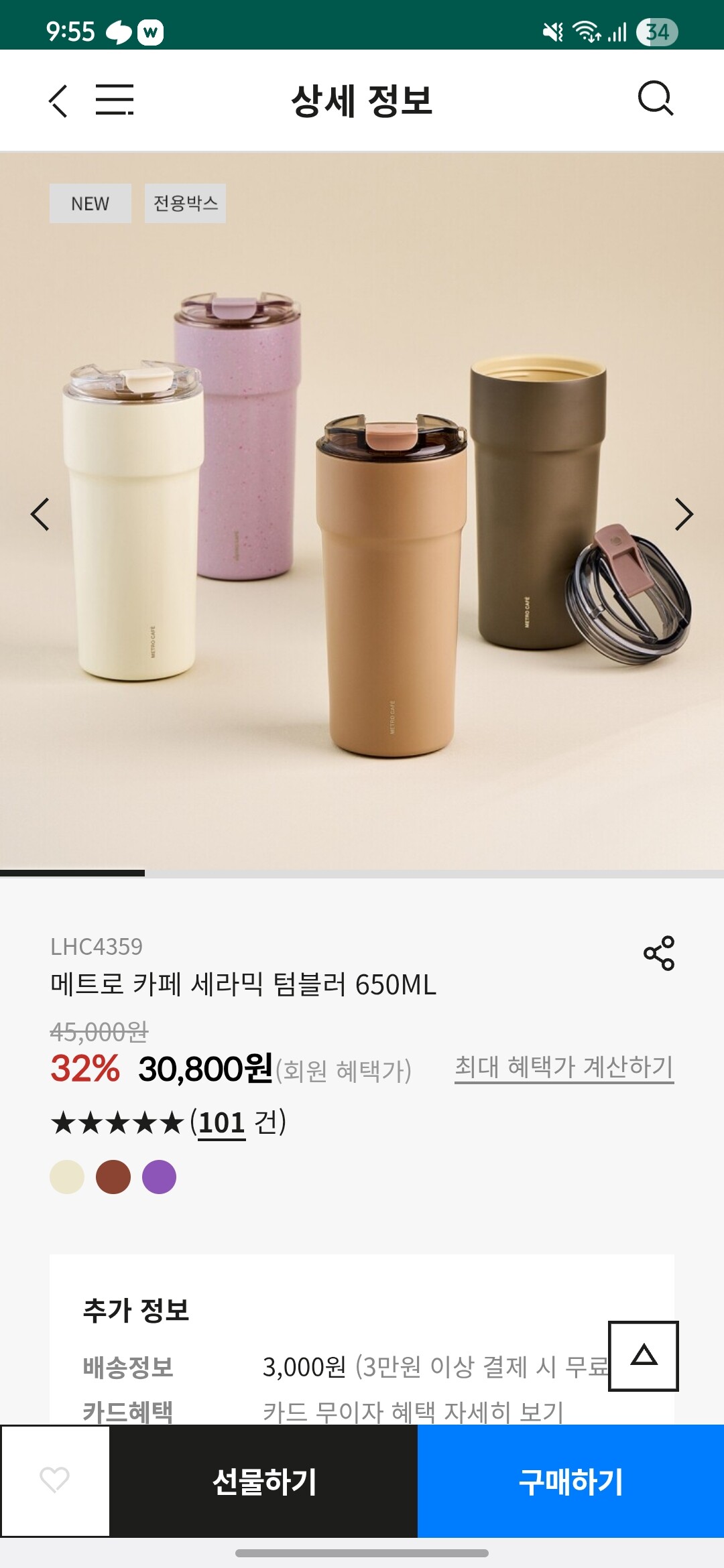Open the 101 reviews link
This screenshot has height=1568, width=724.
[222, 1122]
